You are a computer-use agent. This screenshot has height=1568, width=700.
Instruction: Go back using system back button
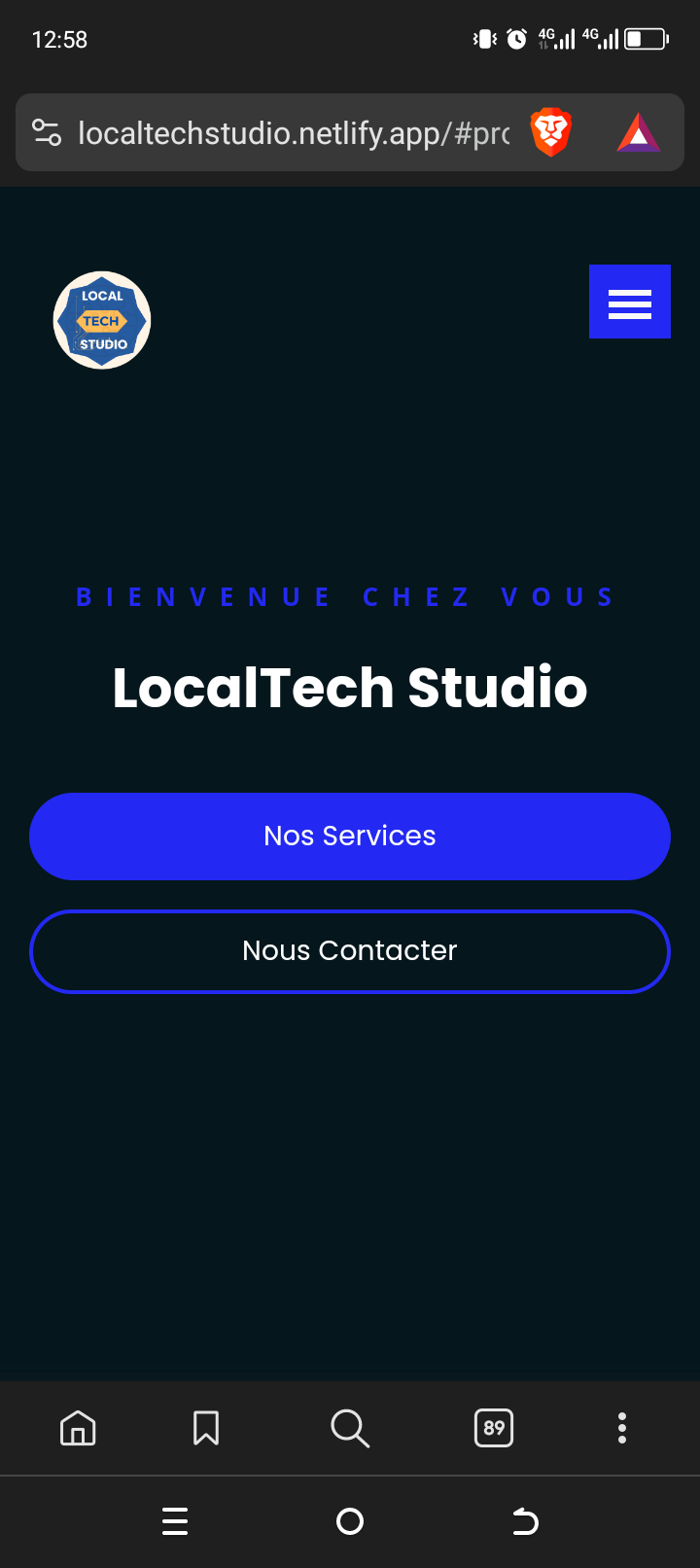coord(525,1521)
